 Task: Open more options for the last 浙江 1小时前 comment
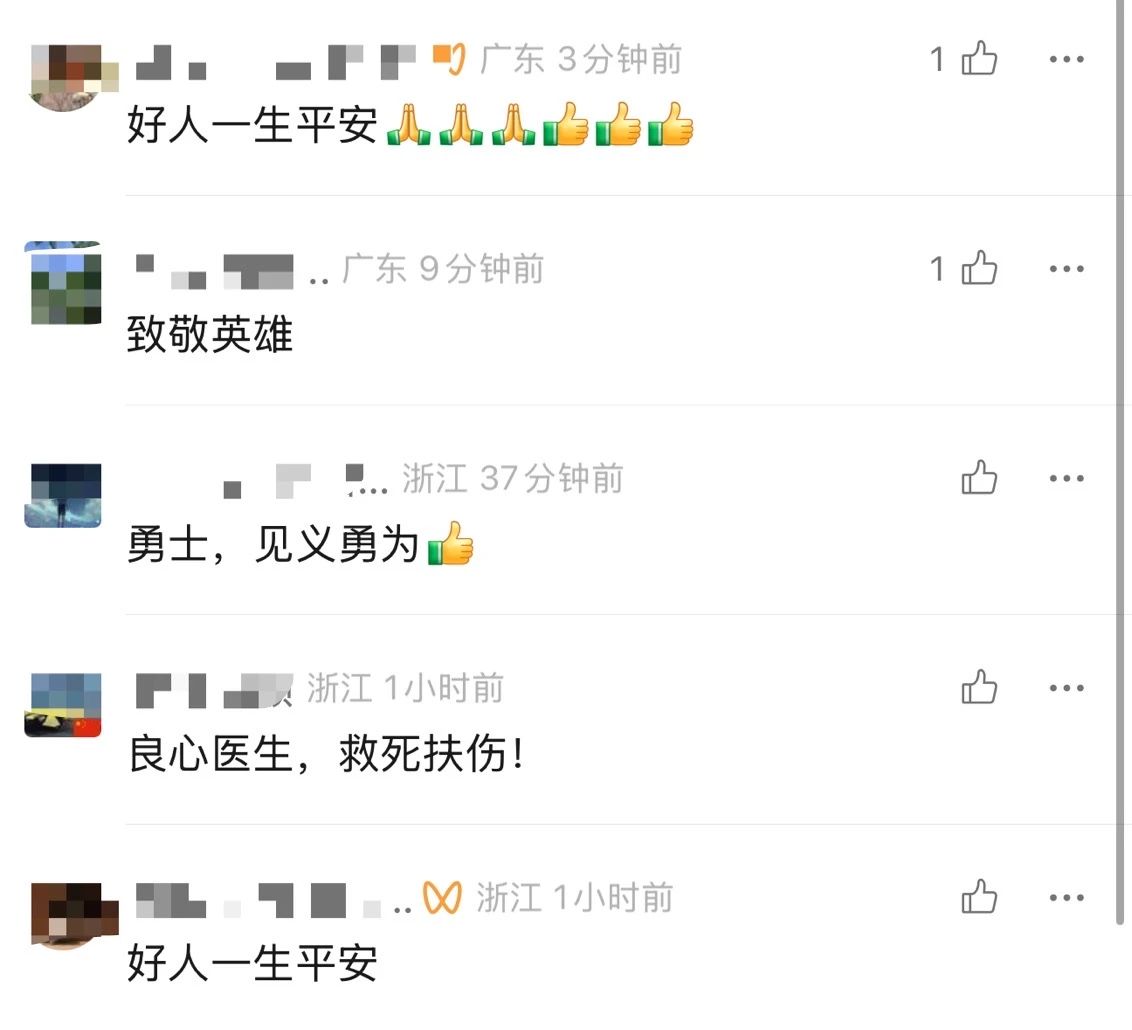[1066, 898]
